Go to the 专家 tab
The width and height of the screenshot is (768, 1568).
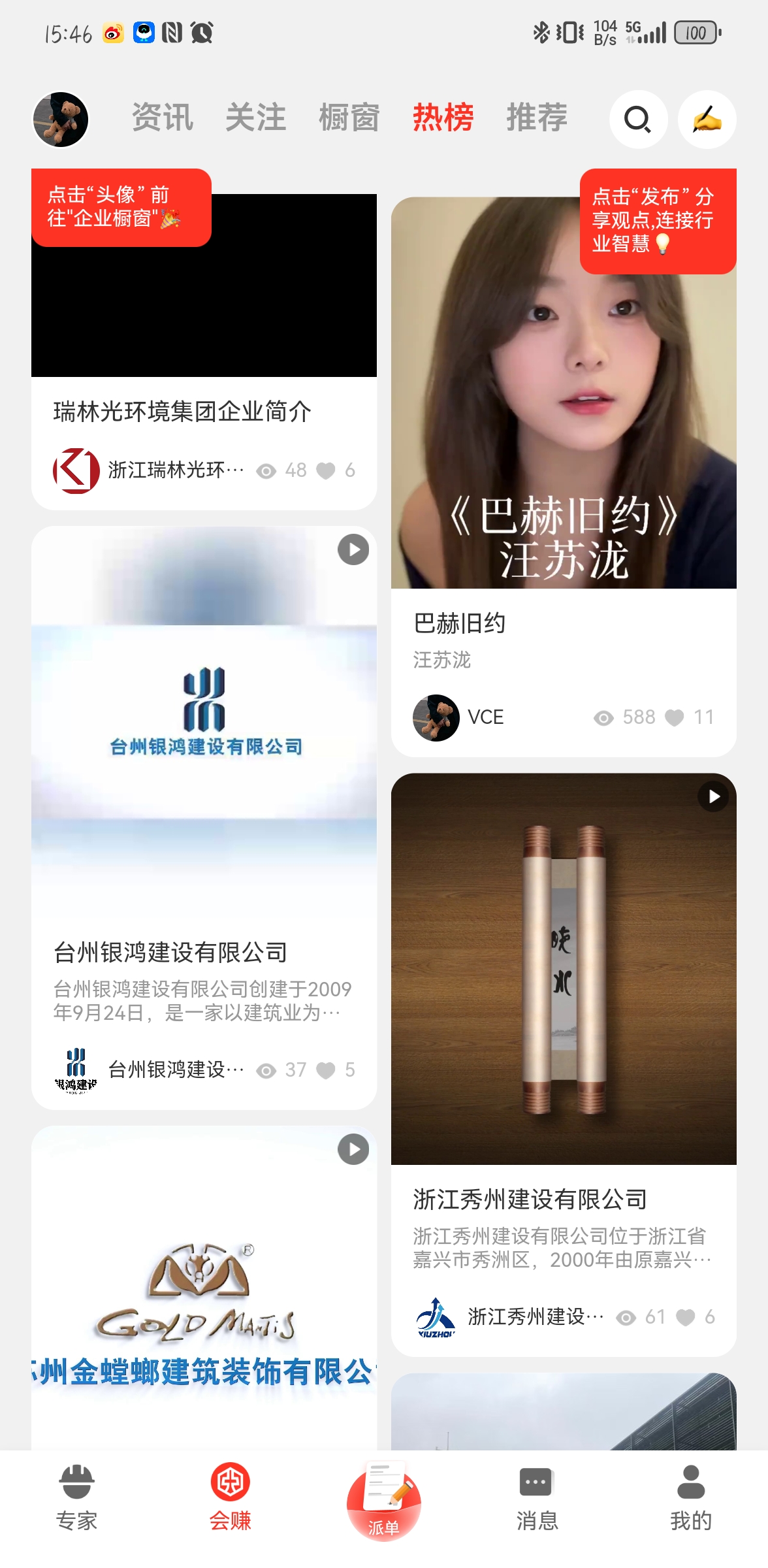point(76,1497)
